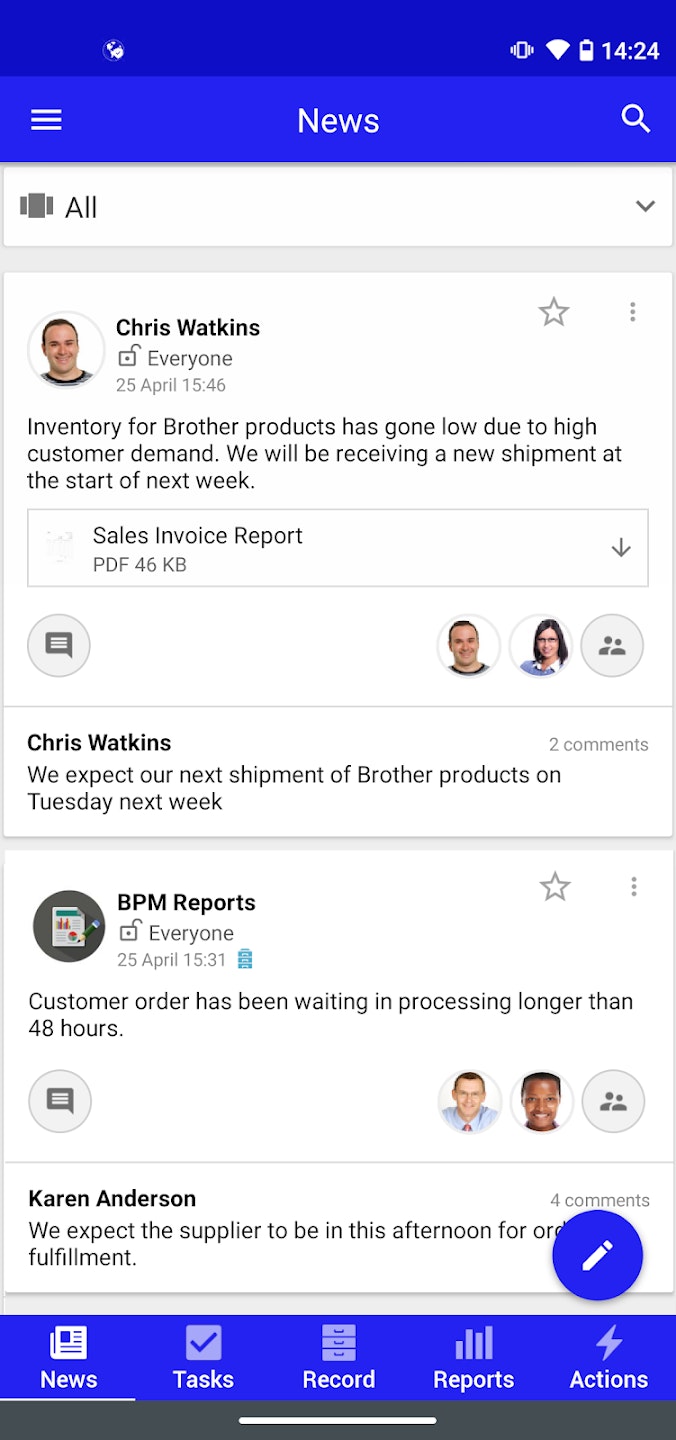Comment on the BPM Reports post
This screenshot has width=676, height=1440.
click(60, 1102)
